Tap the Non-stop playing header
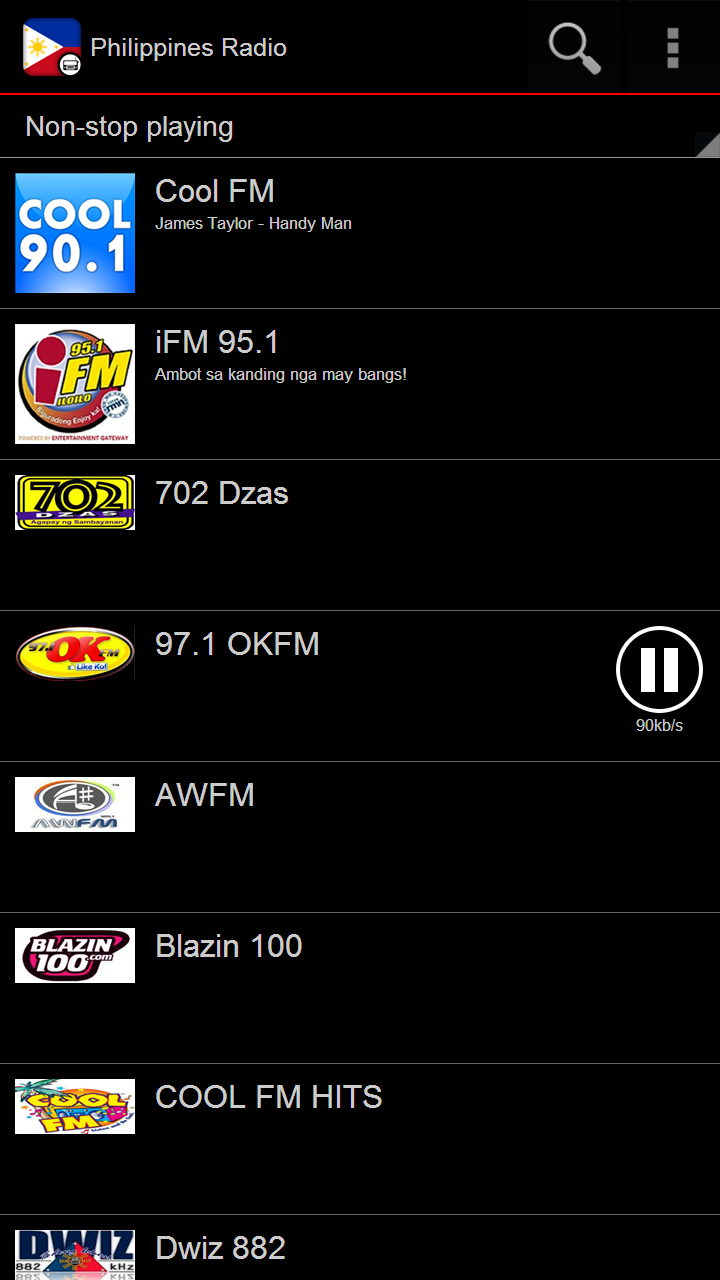Viewport: 720px width, 1280px height. 129,126
